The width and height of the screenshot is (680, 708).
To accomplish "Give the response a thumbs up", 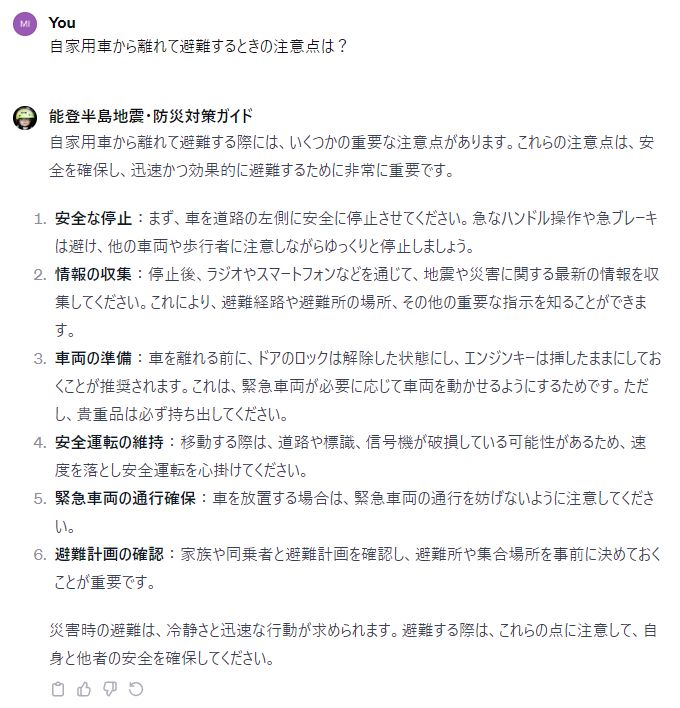I will (x=84, y=689).
